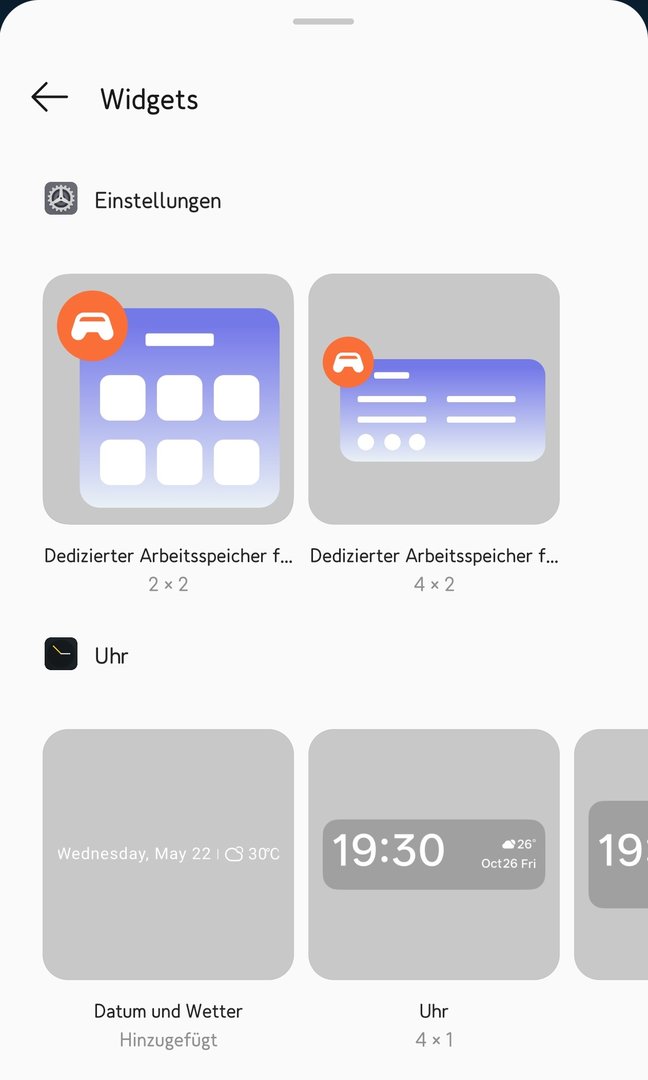Pick the 4 × 1 Uhr clock widget
The height and width of the screenshot is (1080, 648).
point(433,854)
